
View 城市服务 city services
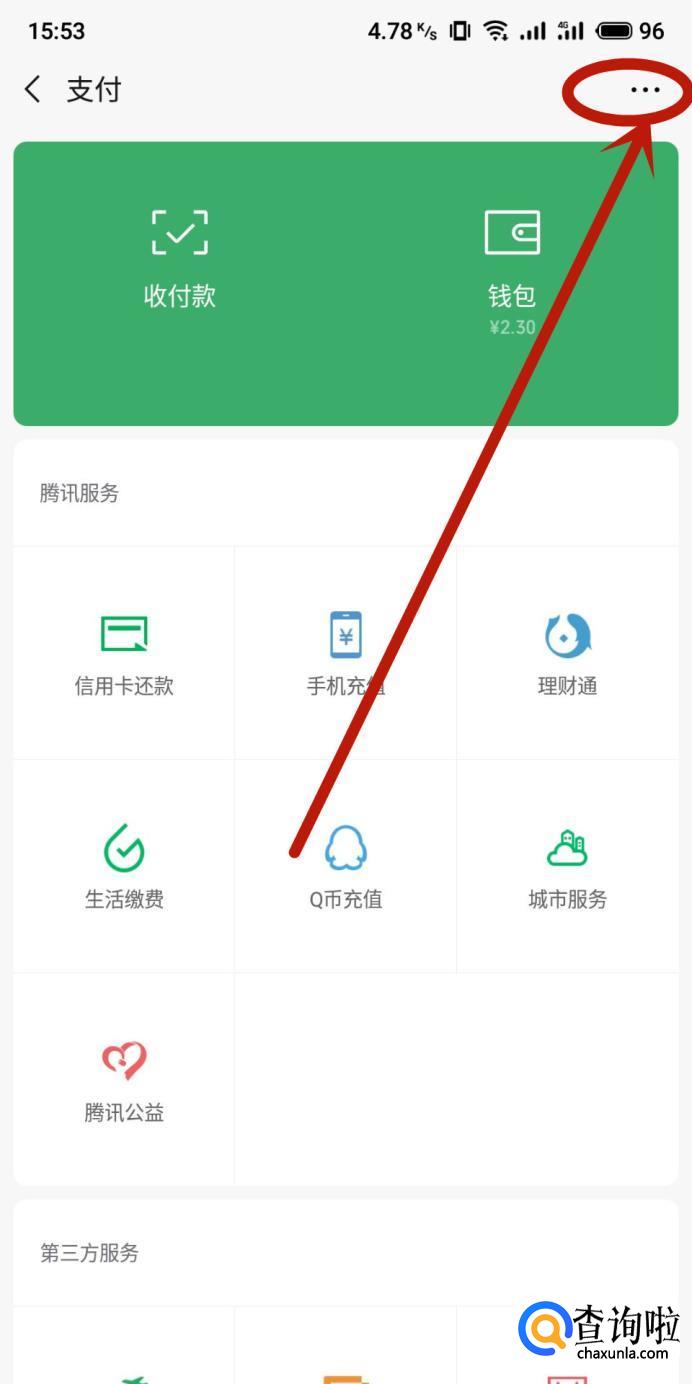pyautogui.click(x=567, y=866)
